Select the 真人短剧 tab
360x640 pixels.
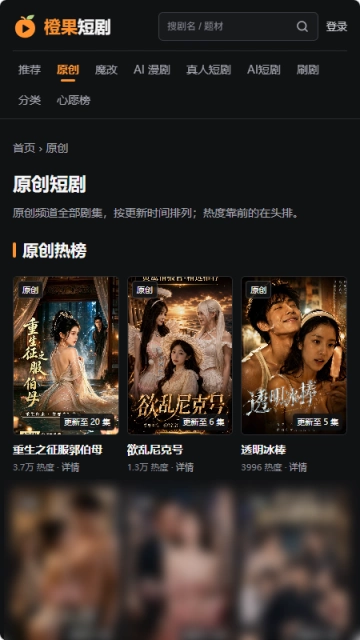click(x=209, y=70)
